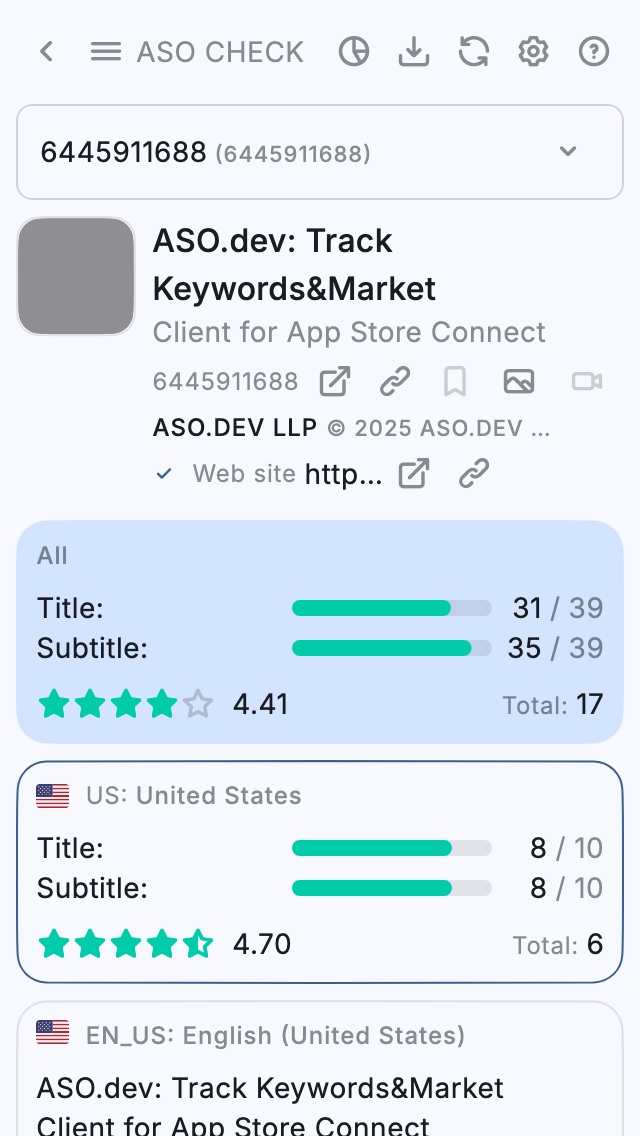Select the All summary card
The width and height of the screenshot is (640, 1136).
pos(320,632)
